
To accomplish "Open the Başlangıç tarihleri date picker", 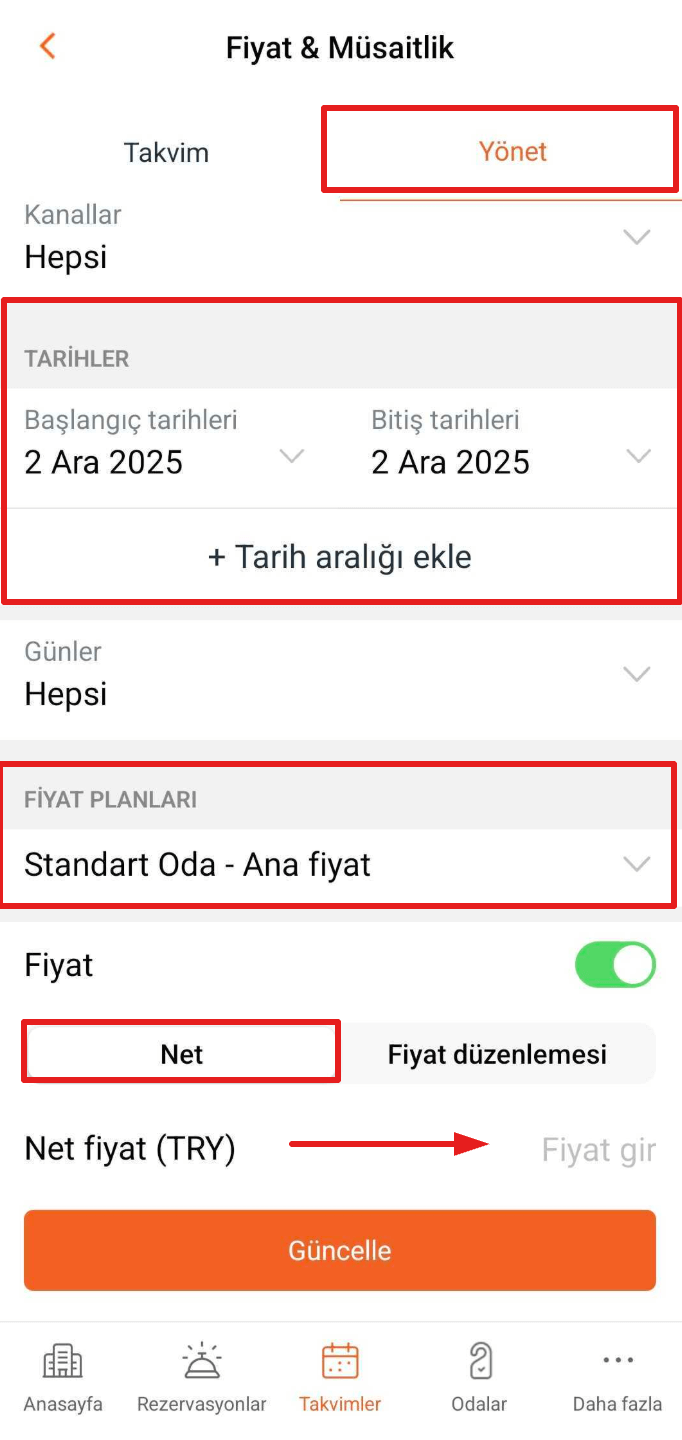I will (165, 443).
